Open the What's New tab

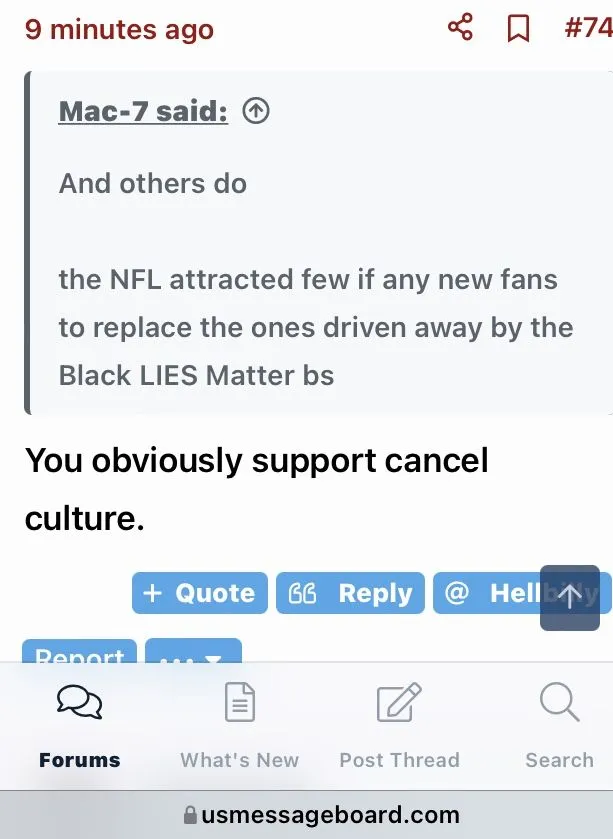[x=239, y=725]
